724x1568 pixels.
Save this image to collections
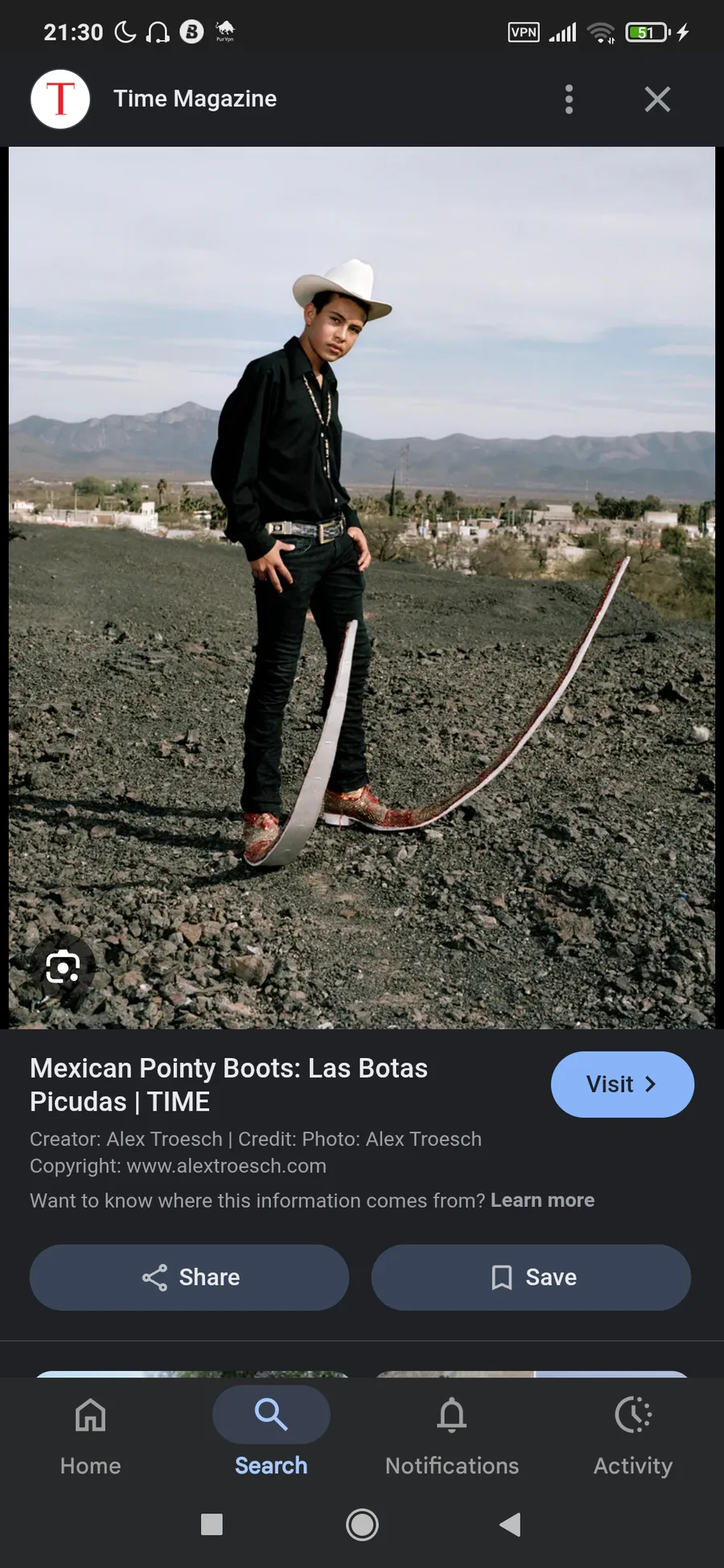531,1277
